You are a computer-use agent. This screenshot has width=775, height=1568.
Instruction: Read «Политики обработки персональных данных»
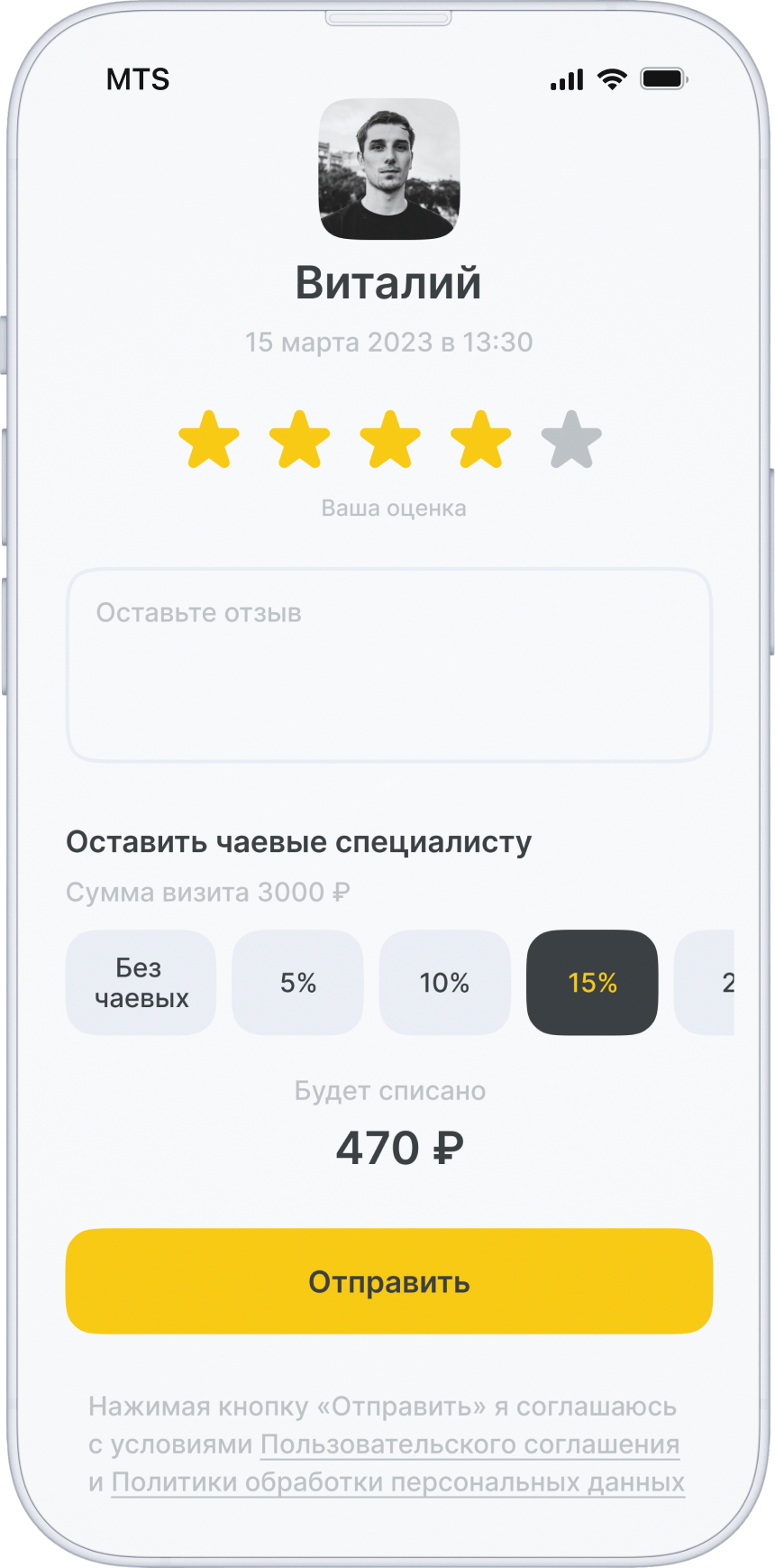[398, 1482]
